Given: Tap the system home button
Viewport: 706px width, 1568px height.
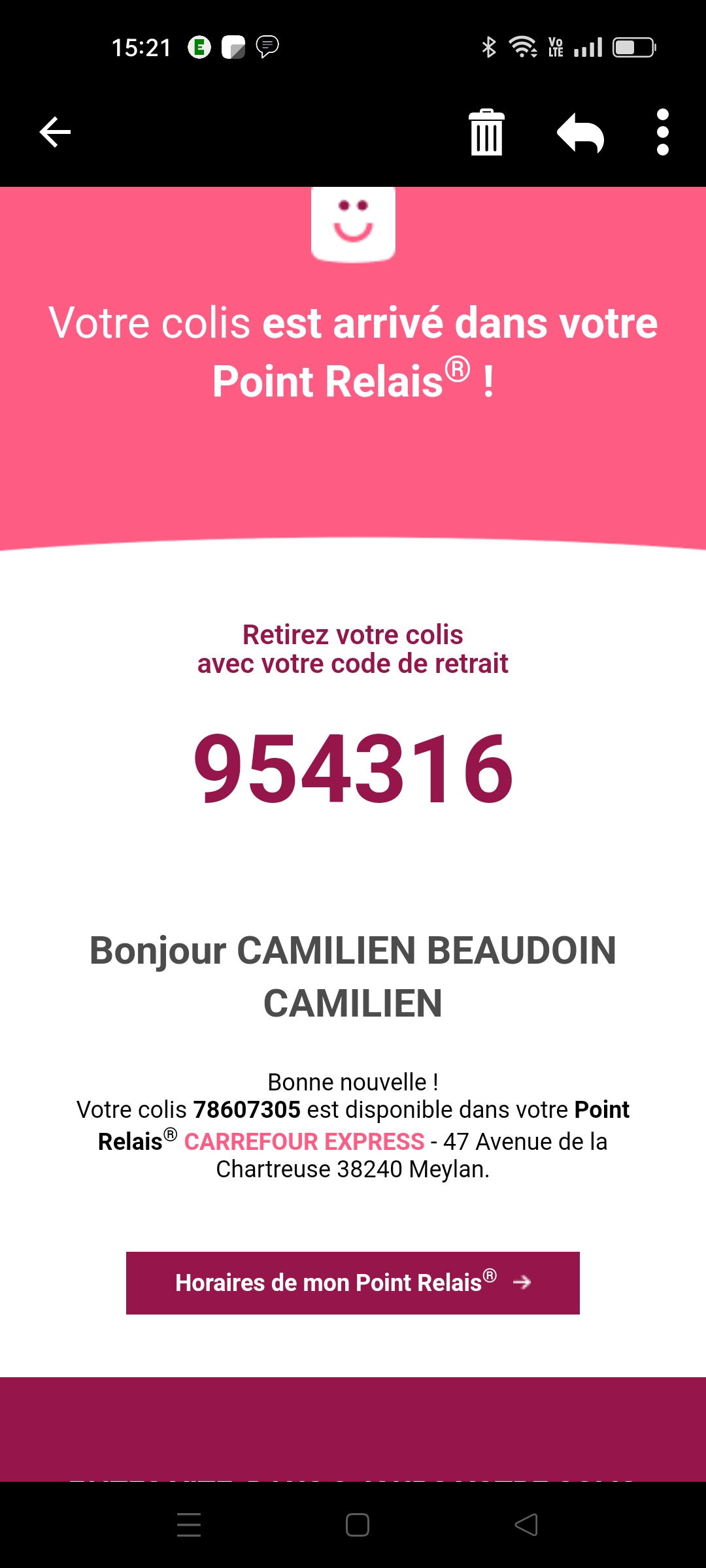Looking at the screenshot, I should (358, 1525).
